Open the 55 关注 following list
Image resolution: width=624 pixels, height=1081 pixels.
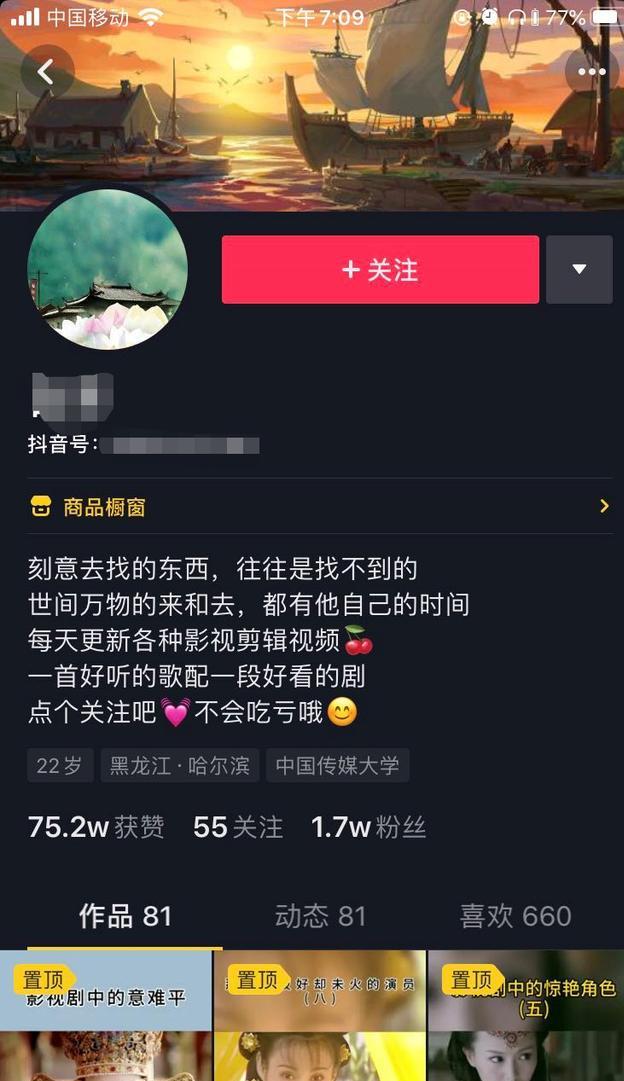click(x=238, y=827)
